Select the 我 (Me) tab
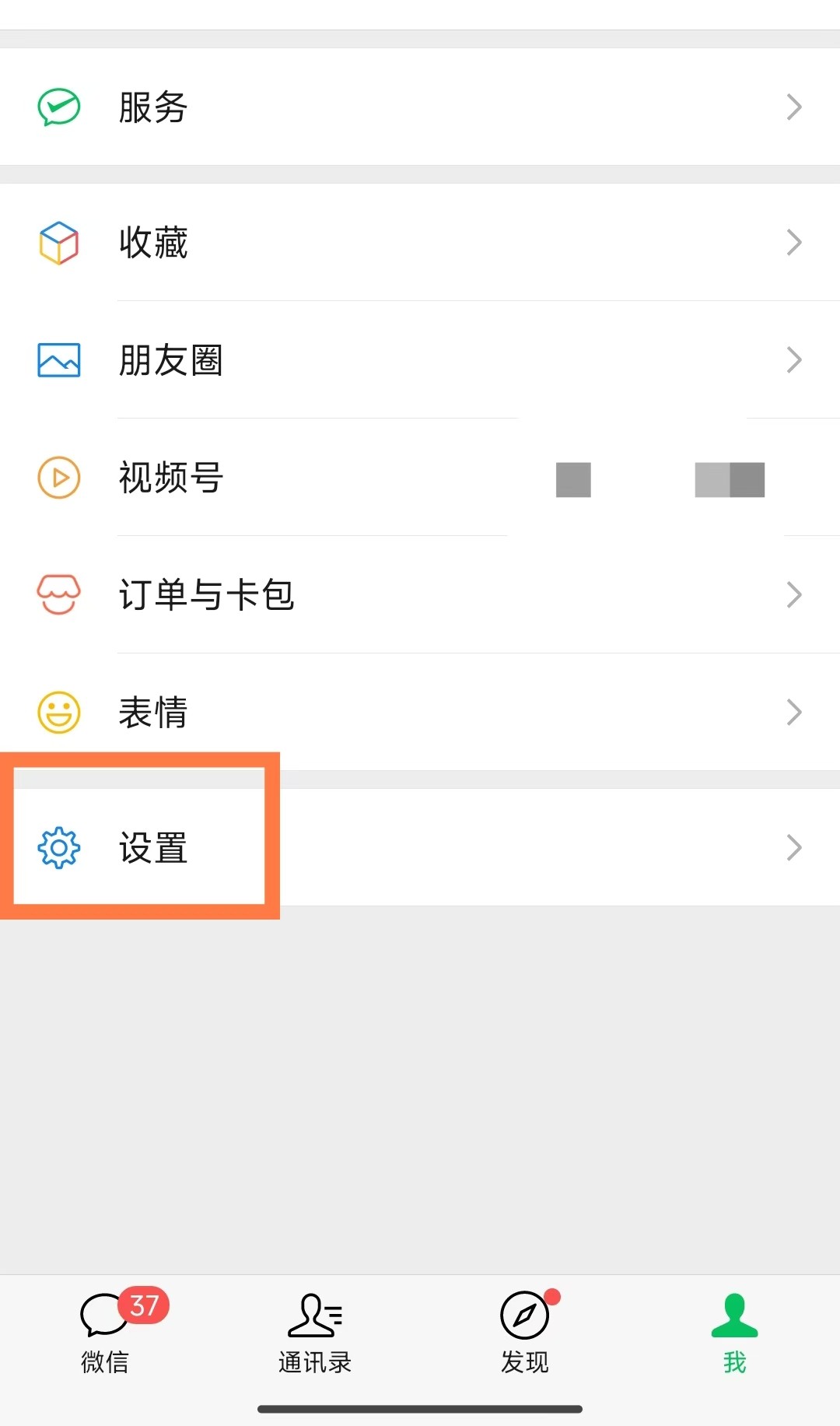This screenshot has width=840, height=1426. 734,1332
